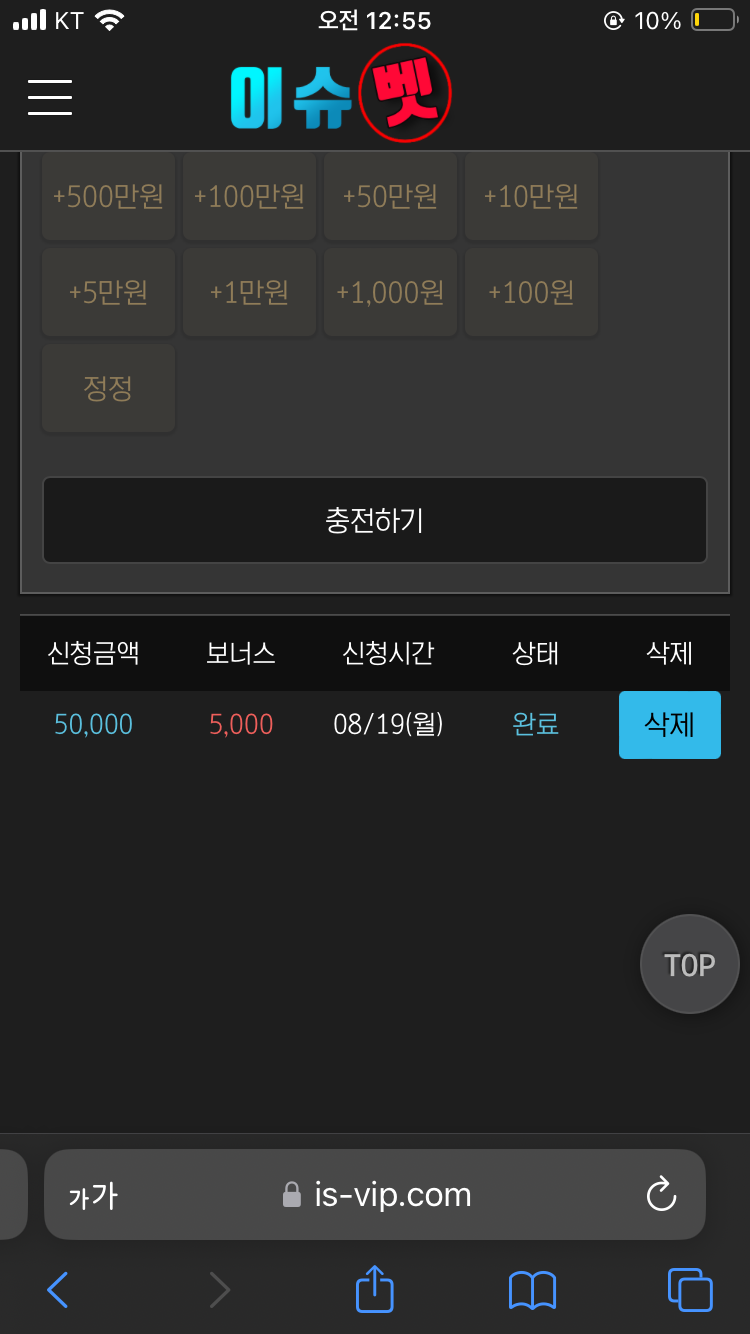750x1334 pixels.
Task: Jump to the top with TOP button
Action: coord(690,964)
